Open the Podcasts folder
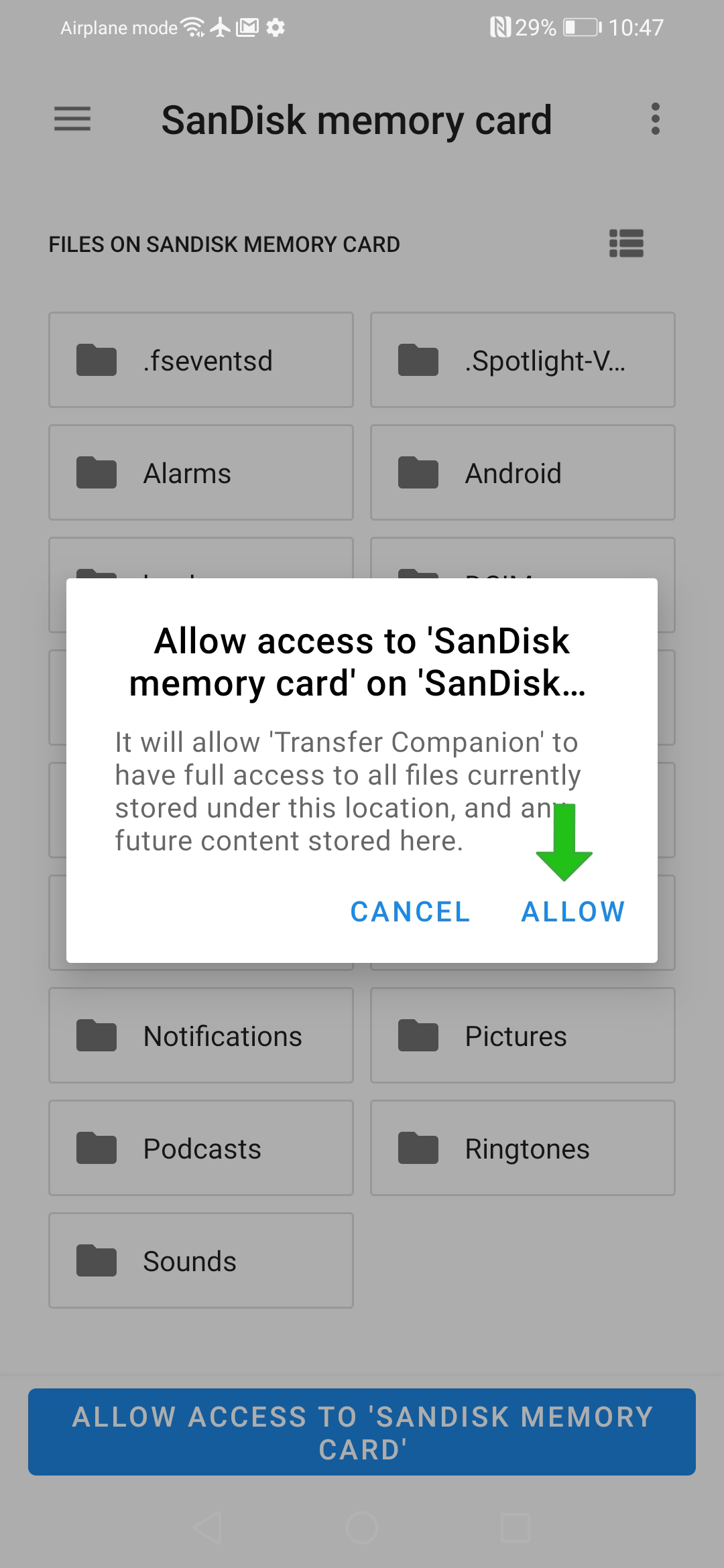724x1568 pixels. (x=201, y=1148)
